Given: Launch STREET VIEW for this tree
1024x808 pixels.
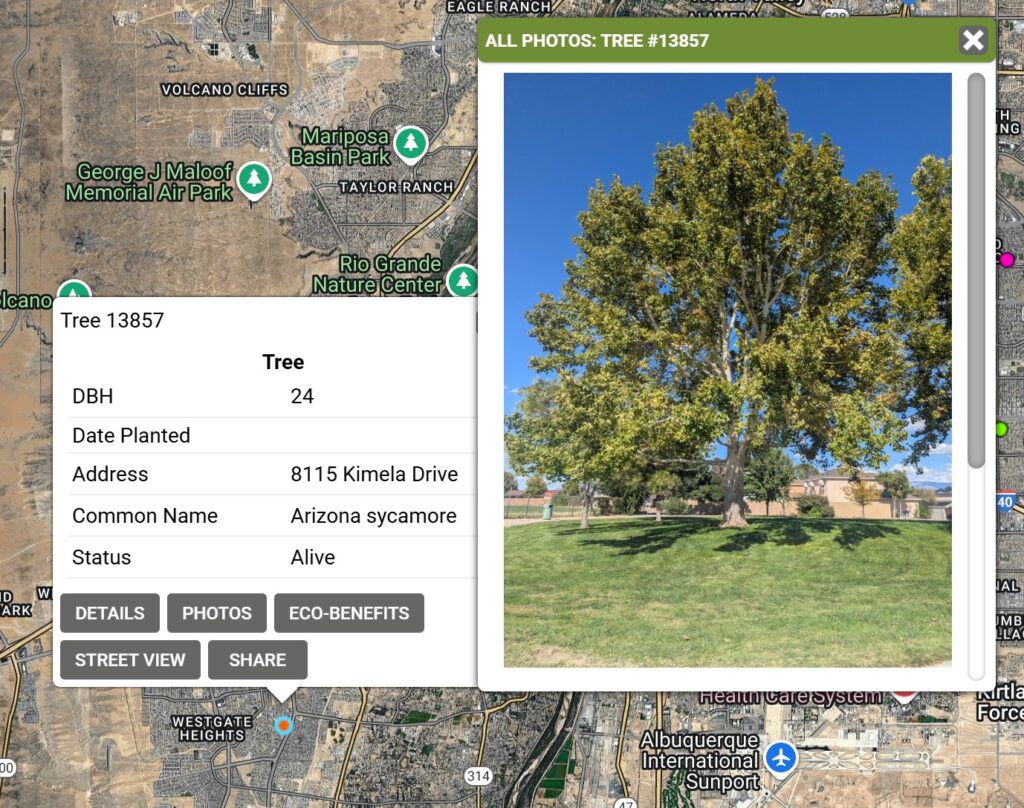Looking at the screenshot, I should click(x=130, y=660).
